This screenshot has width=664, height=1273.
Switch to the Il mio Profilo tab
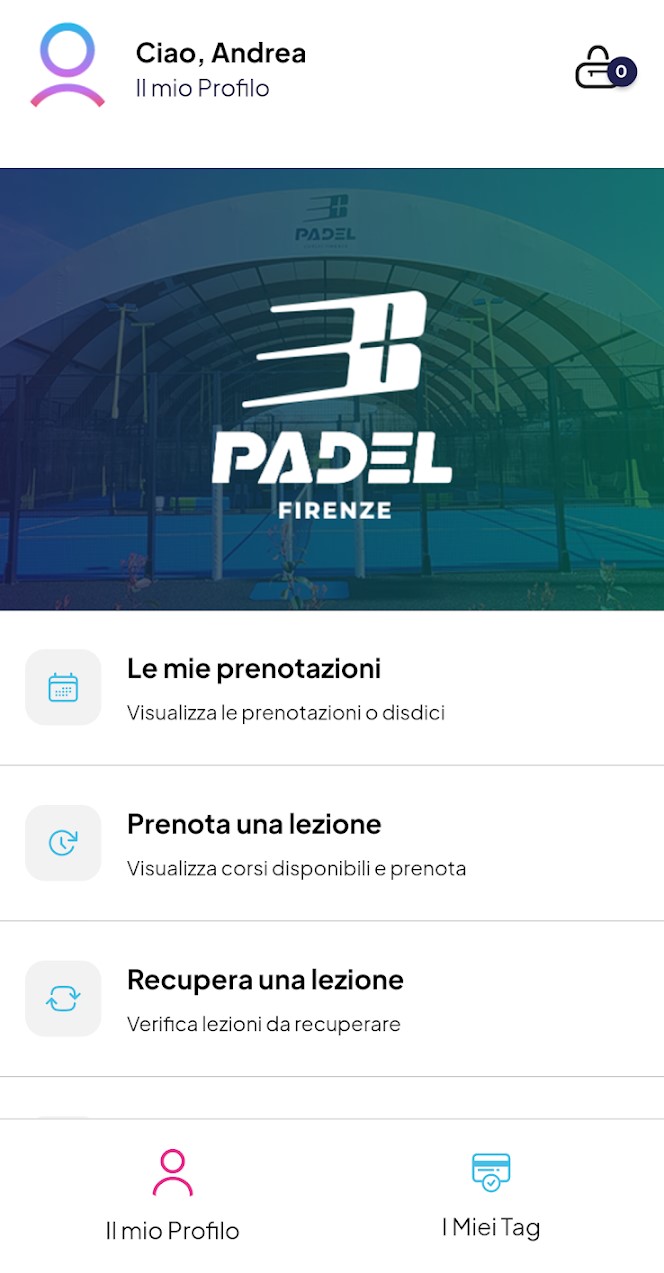pos(172,1195)
